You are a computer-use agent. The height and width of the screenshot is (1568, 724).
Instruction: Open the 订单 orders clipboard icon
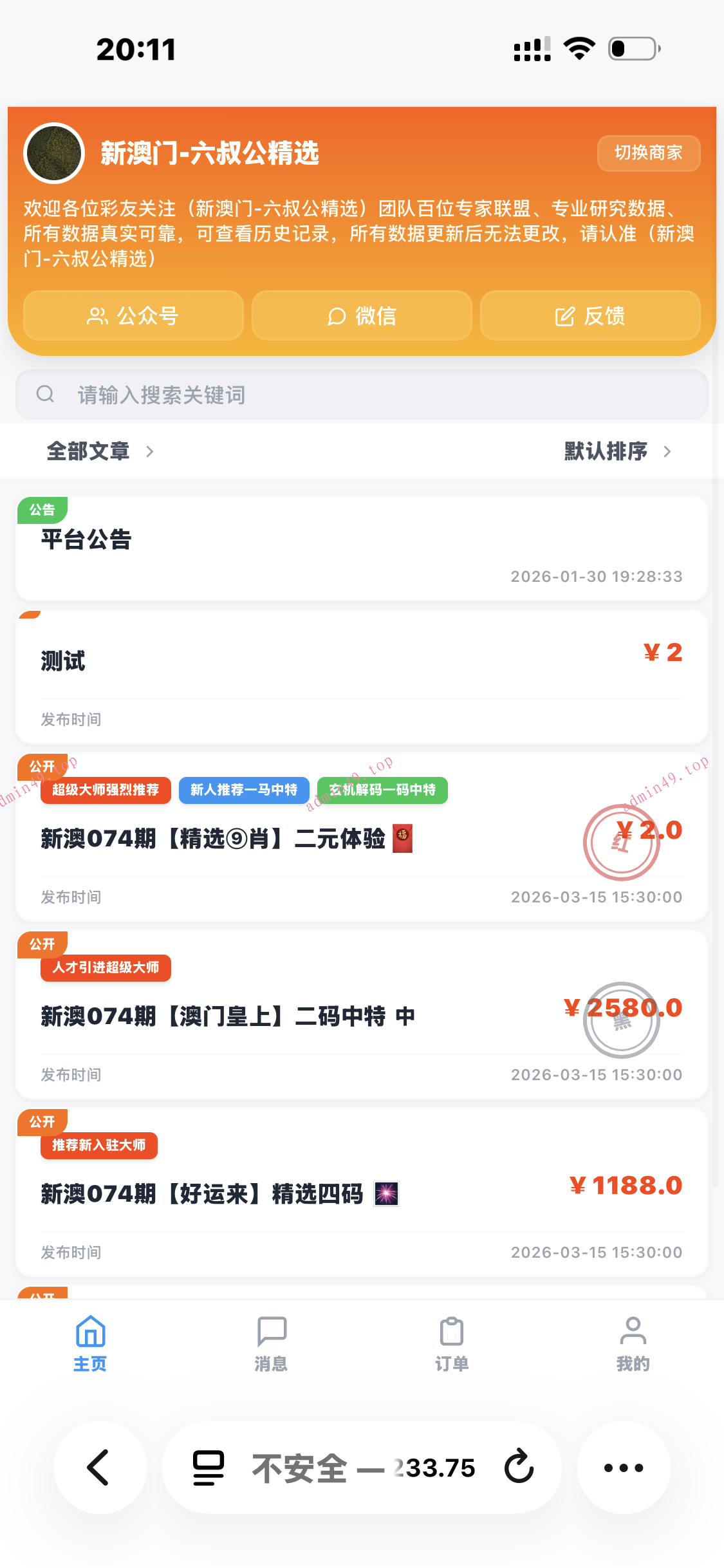(452, 1332)
